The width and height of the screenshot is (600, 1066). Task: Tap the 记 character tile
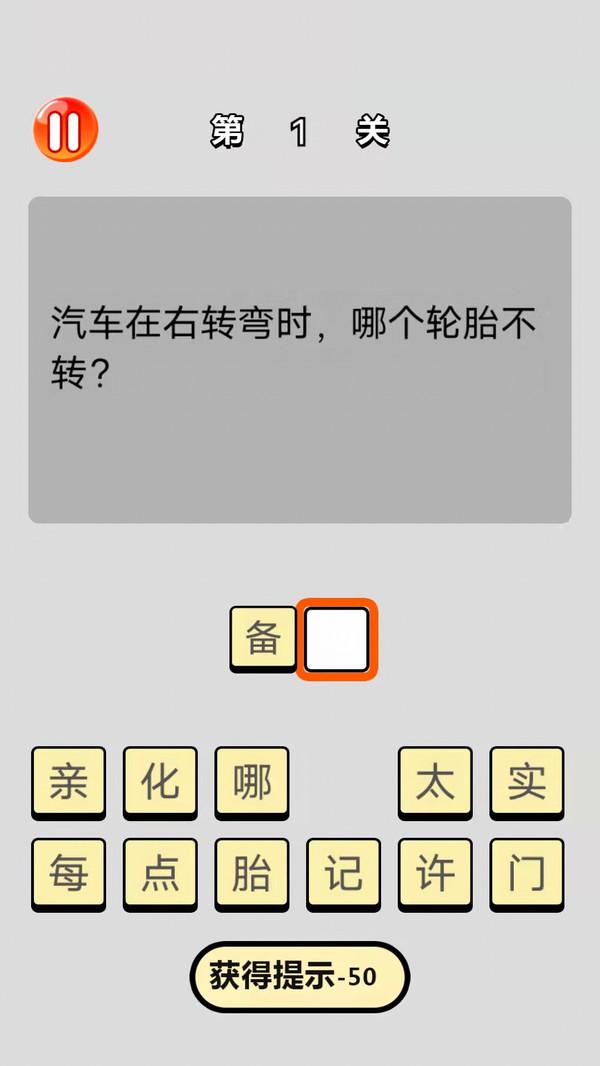click(x=343, y=873)
